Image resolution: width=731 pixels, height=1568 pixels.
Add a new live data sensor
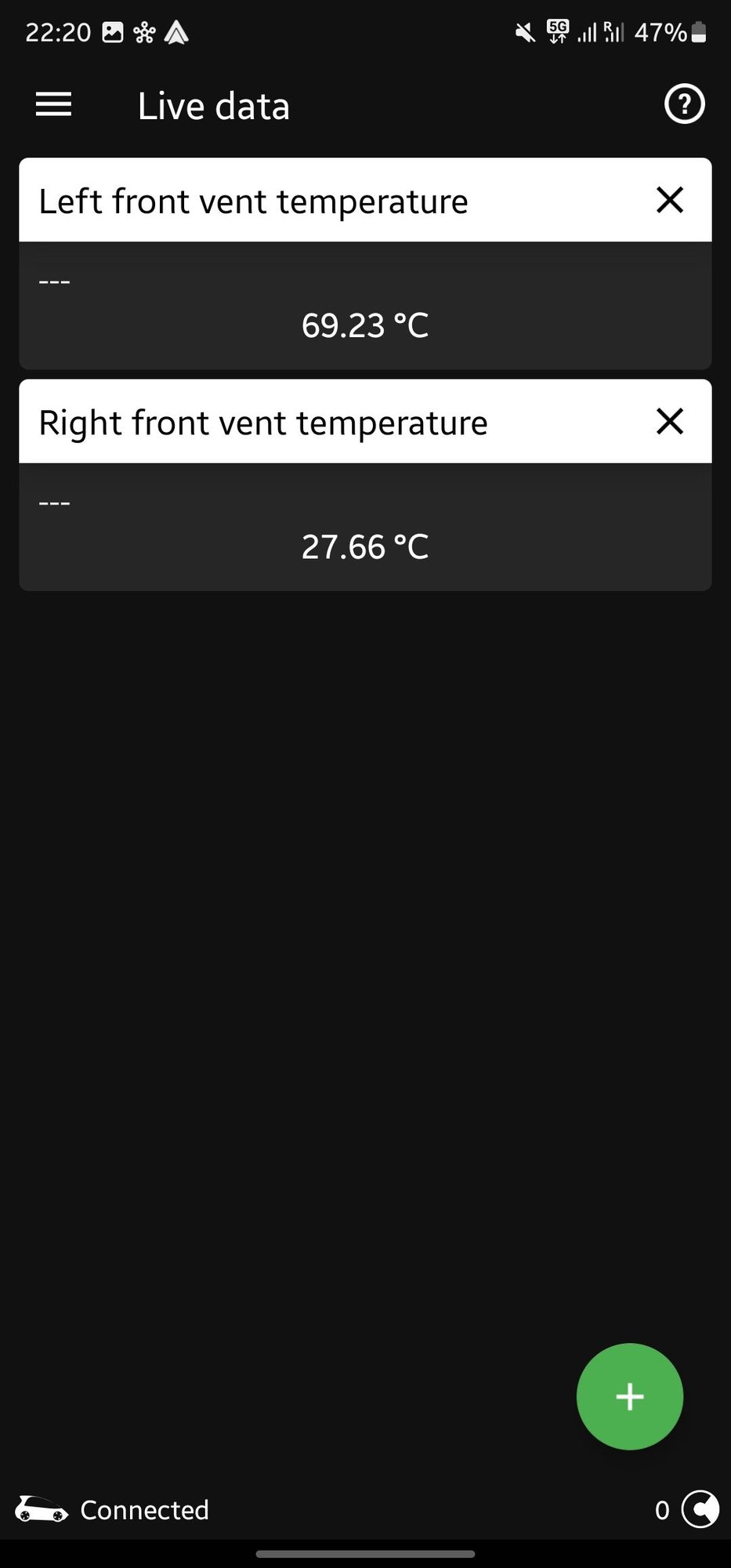tap(629, 1396)
